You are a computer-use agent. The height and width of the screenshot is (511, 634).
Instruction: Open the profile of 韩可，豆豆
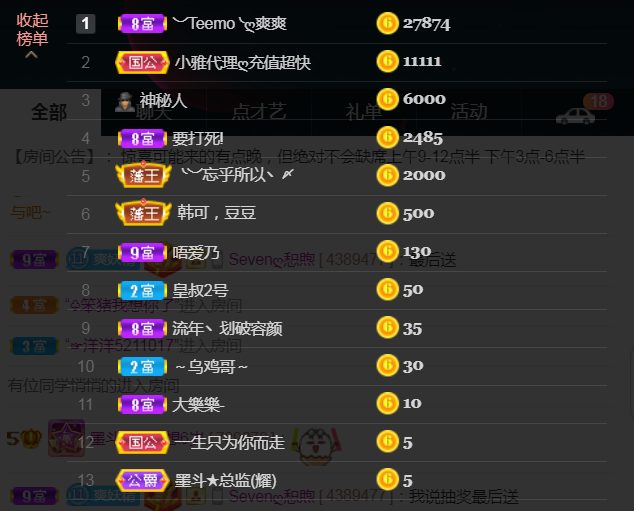click(216, 213)
